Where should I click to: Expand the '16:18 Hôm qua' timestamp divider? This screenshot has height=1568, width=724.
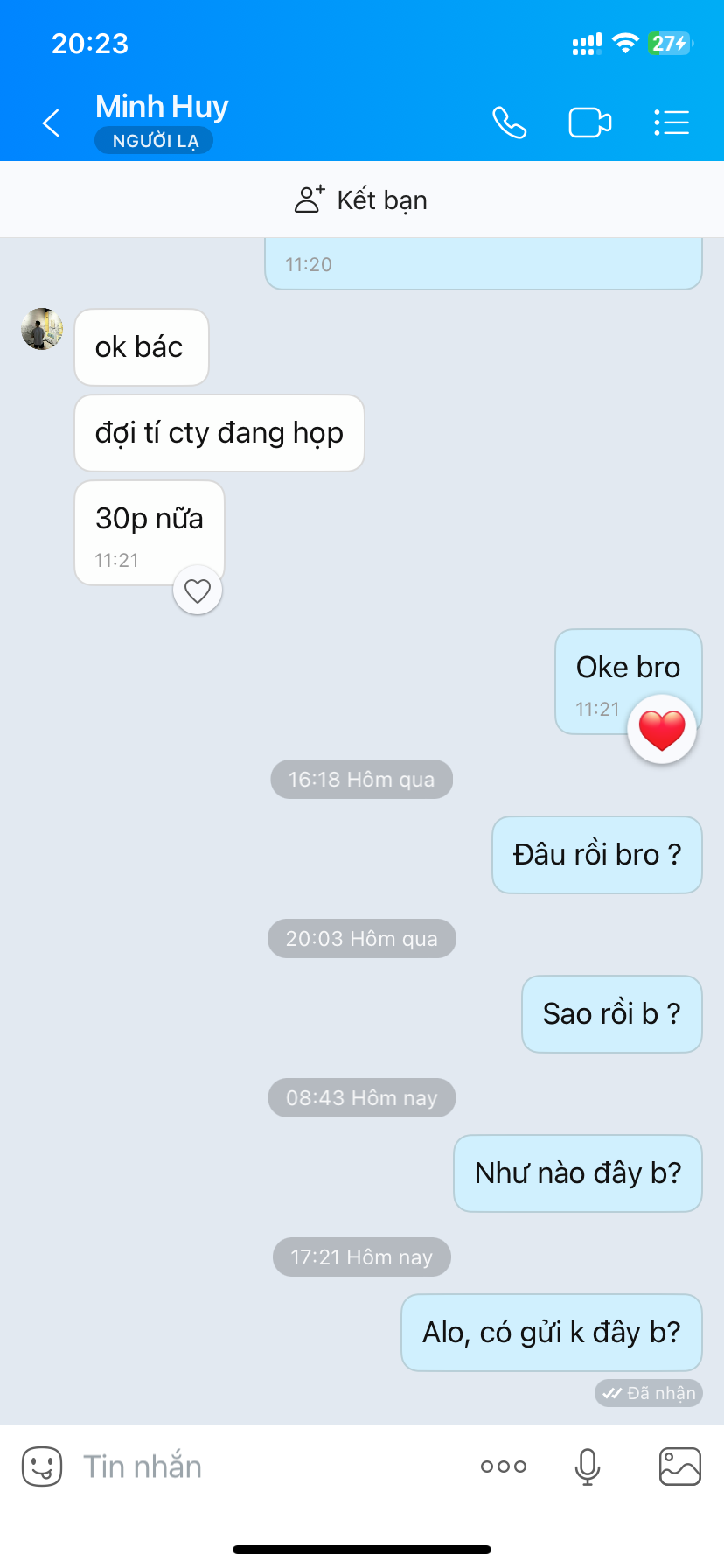coord(361,779)
